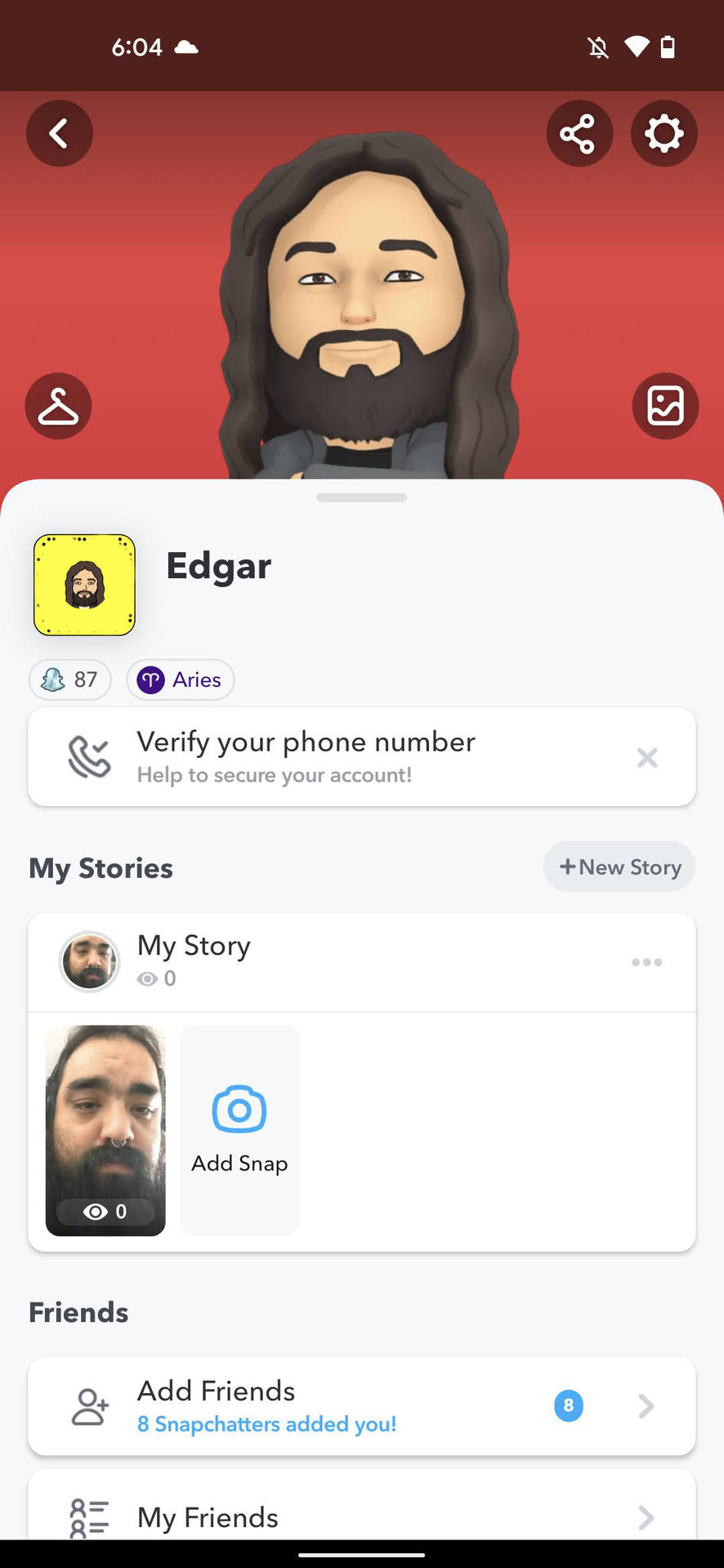724x1568 pixels.
Task: Create a New Story
Action: tap(619, 866)
